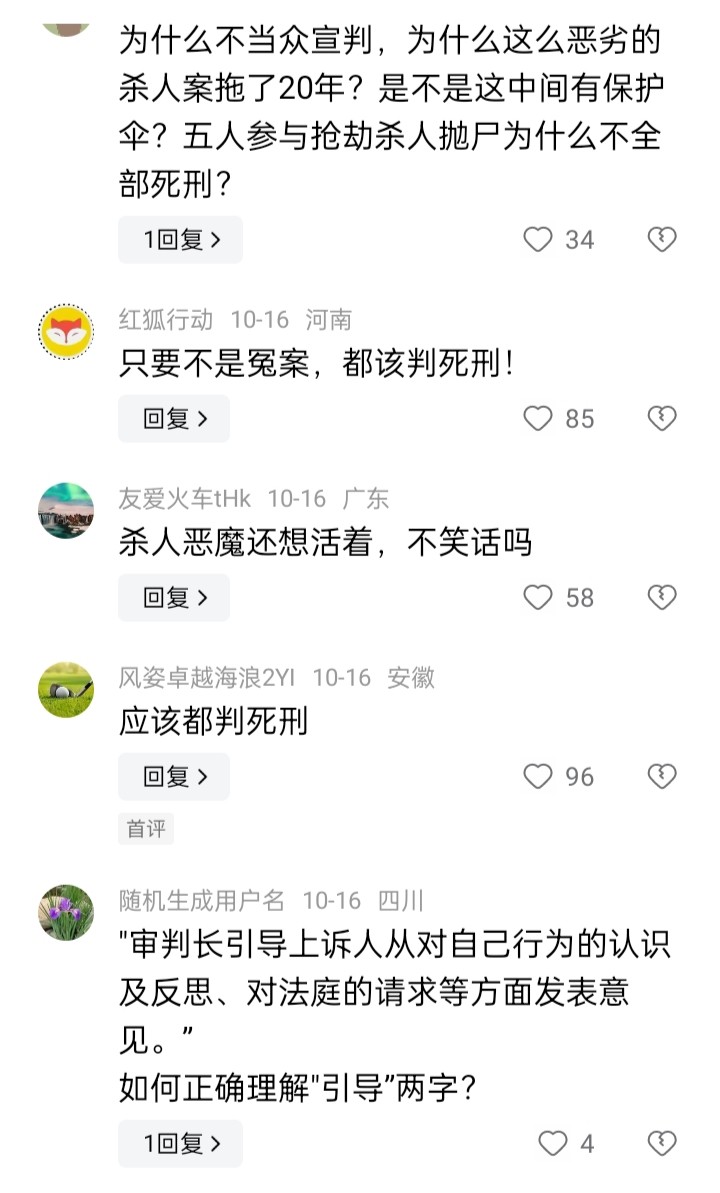This screenshot has width=720, height=1193.
Task: Dislike 友爱火车tHk's comment
Action: point(662,598)
